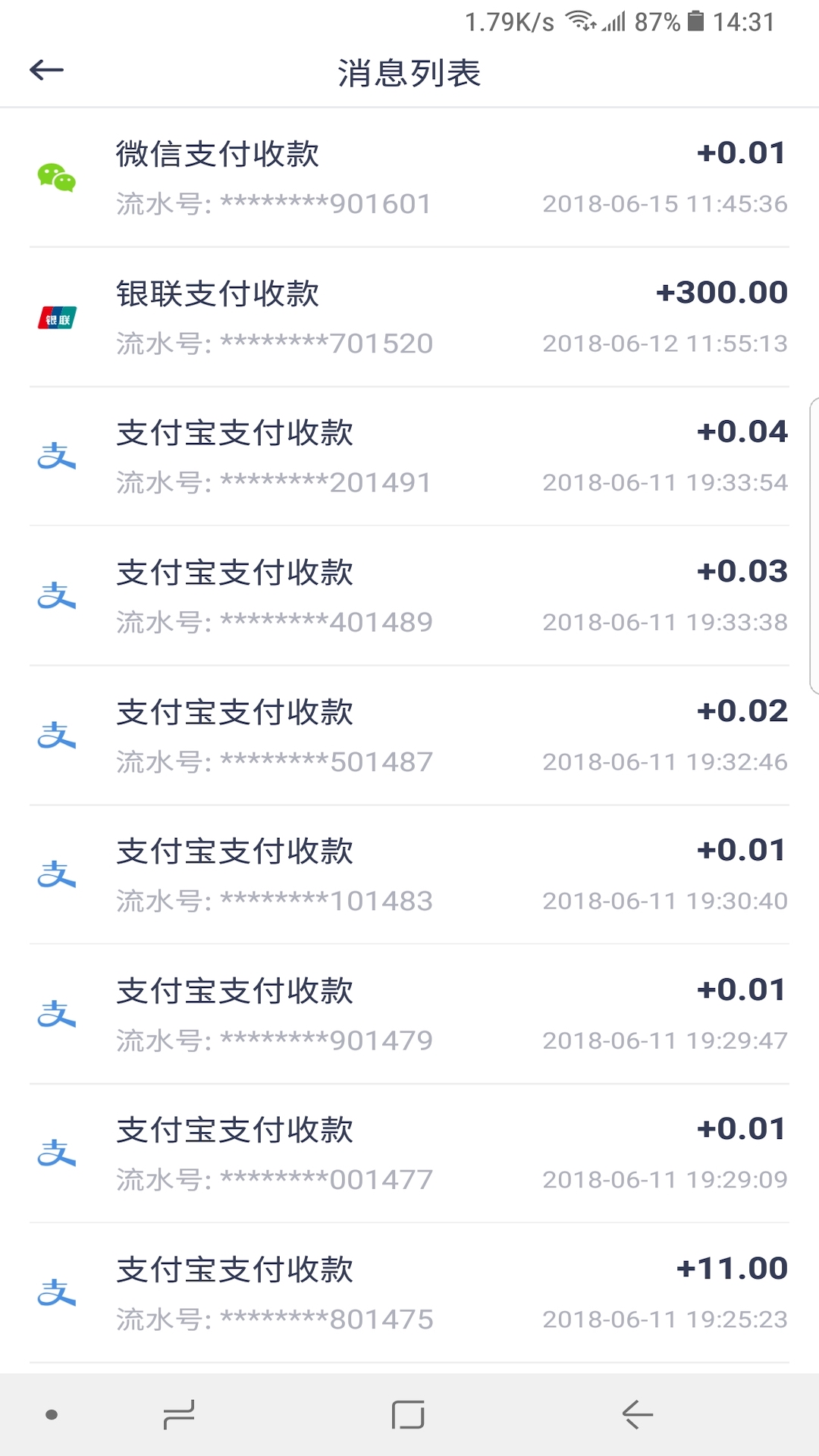Tap the Android back navigation button
Screen dimensions: 819x1456
pos(637,1414)
